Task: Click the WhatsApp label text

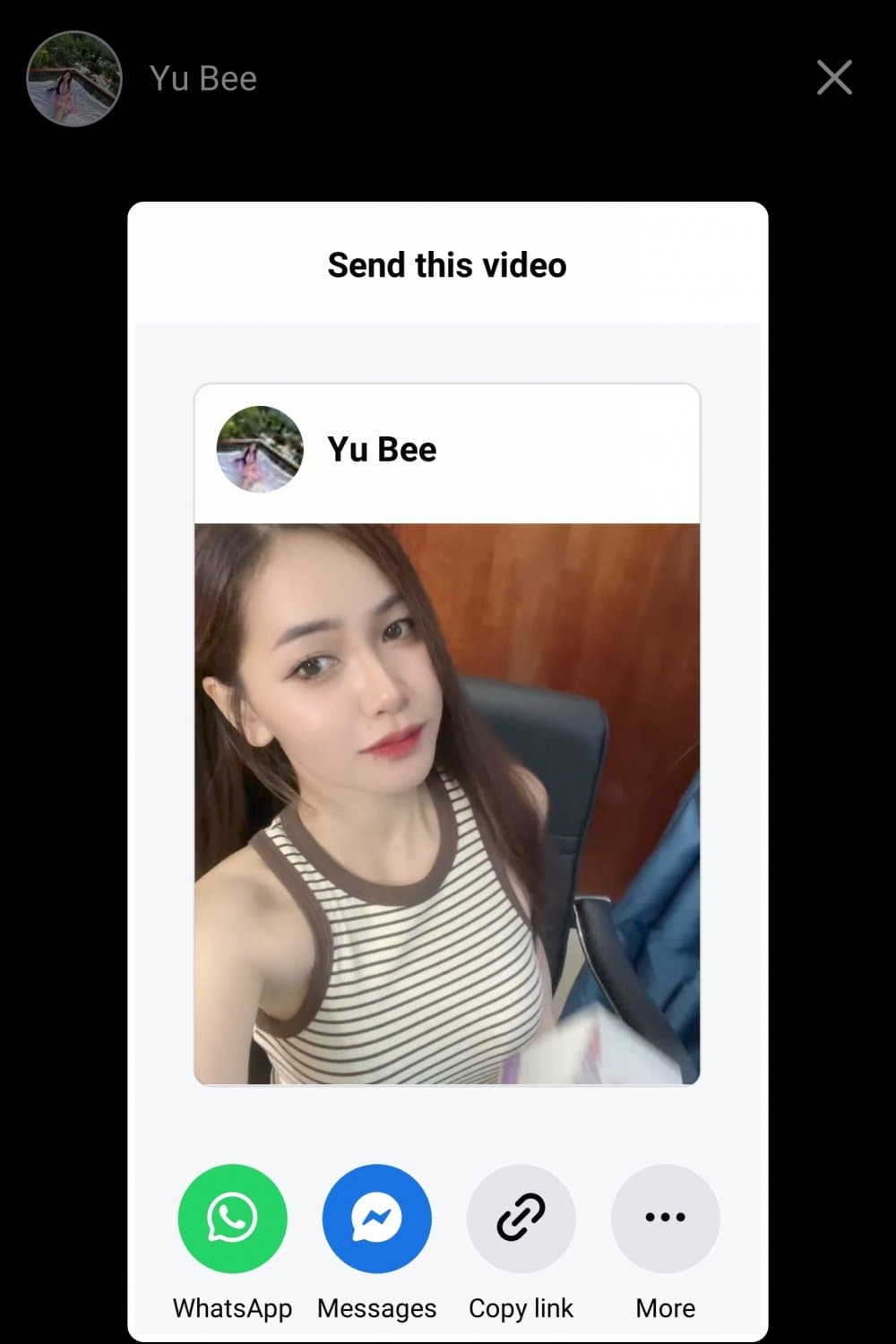Action: 232,1307
